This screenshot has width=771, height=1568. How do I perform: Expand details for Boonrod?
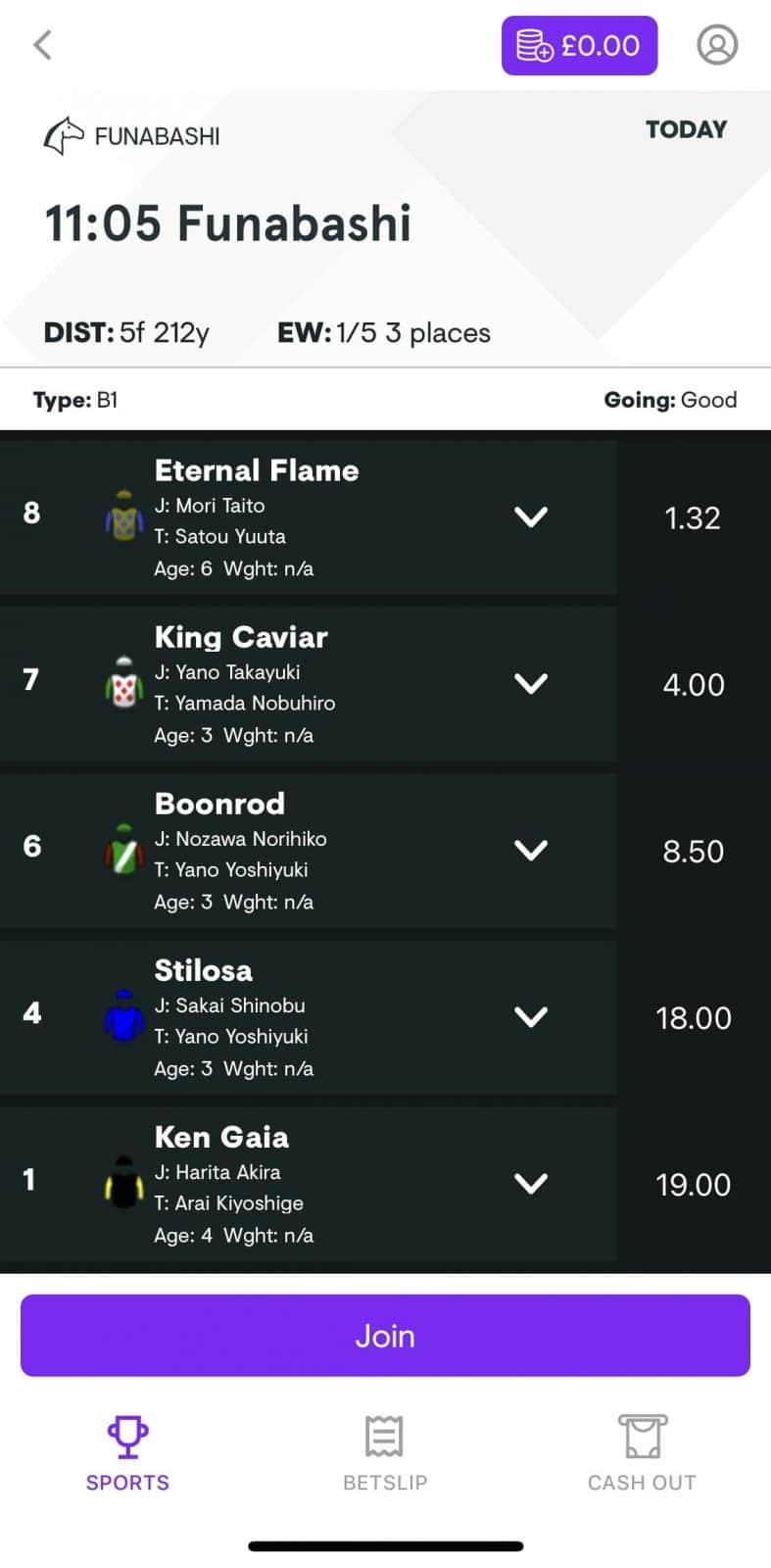click(531, 850)
